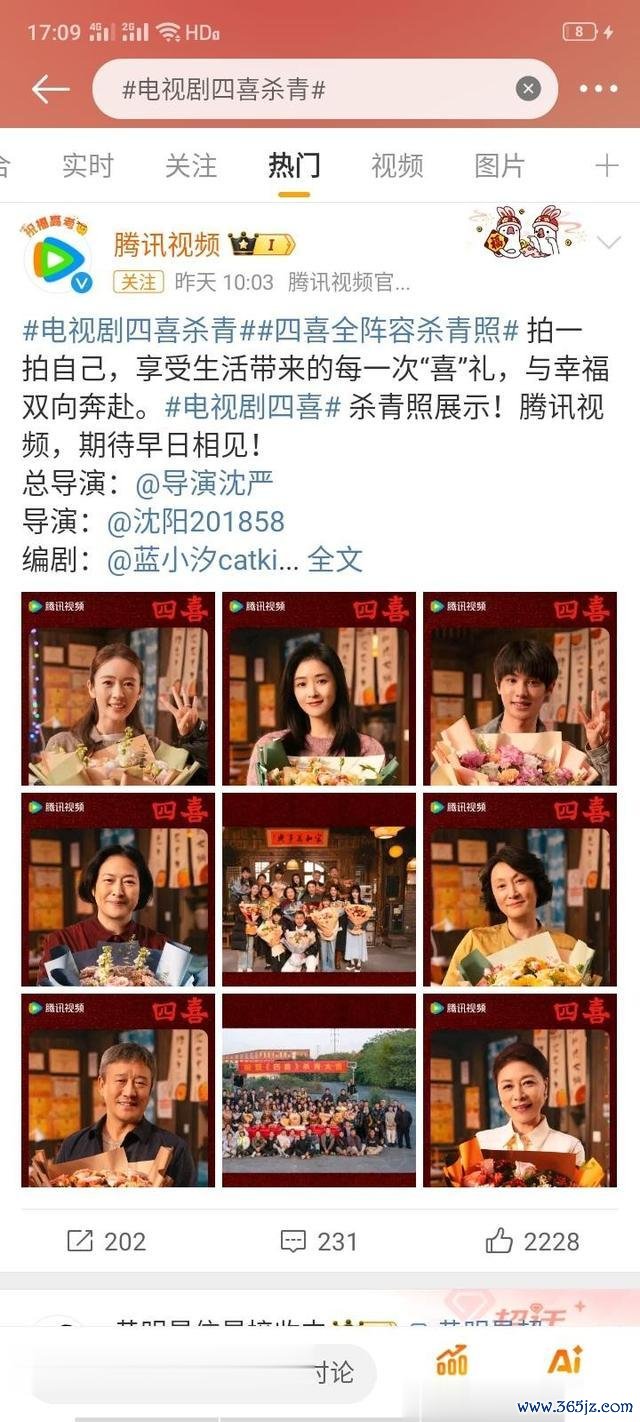The height and width of the screenshot is (1422, 640).
Task: Like the post with 2228 likes
Action: tap(532, 1241)
